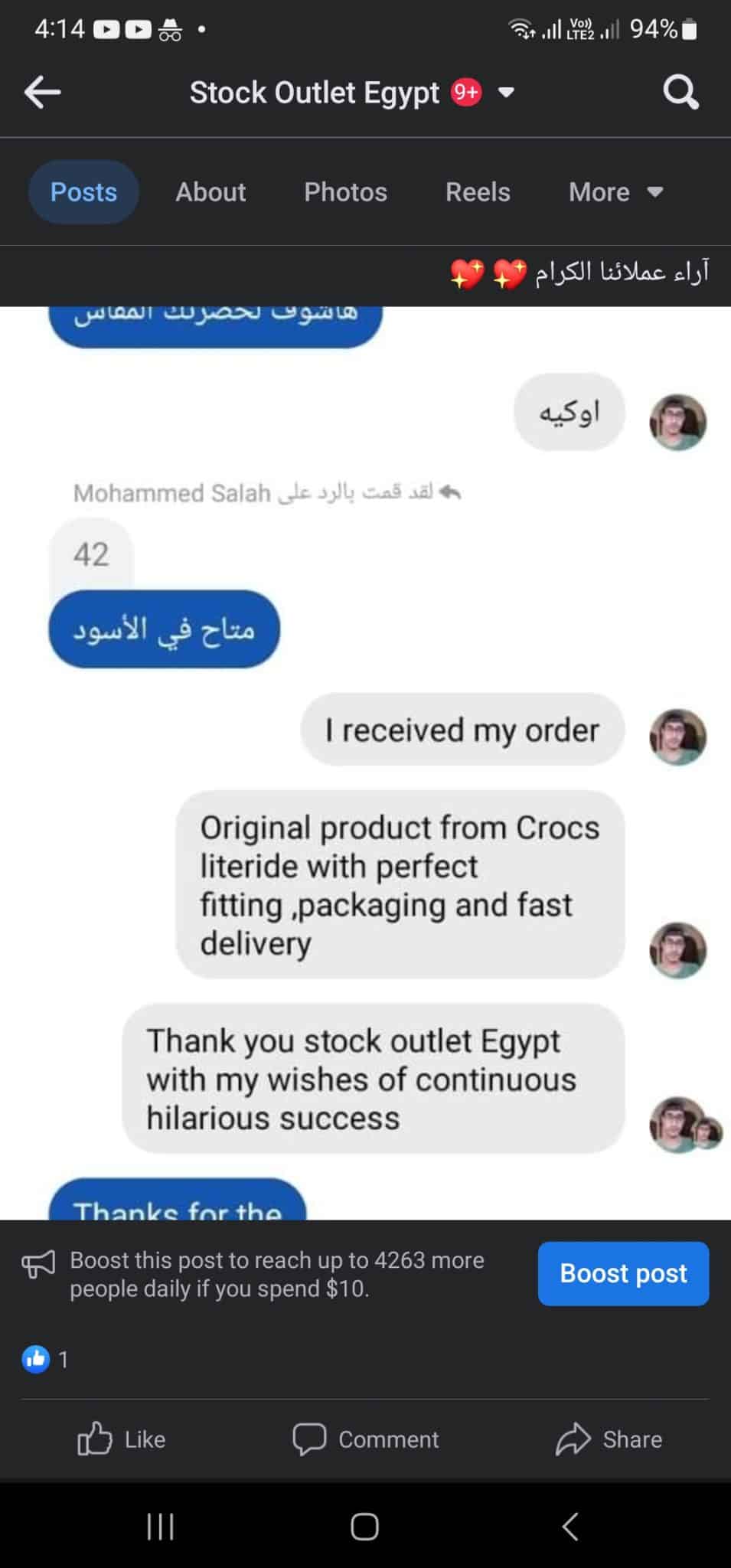This screenshot has width=731, height=1568.
Task: Switch to the Photos tab
Action: (x=345, y=192)
